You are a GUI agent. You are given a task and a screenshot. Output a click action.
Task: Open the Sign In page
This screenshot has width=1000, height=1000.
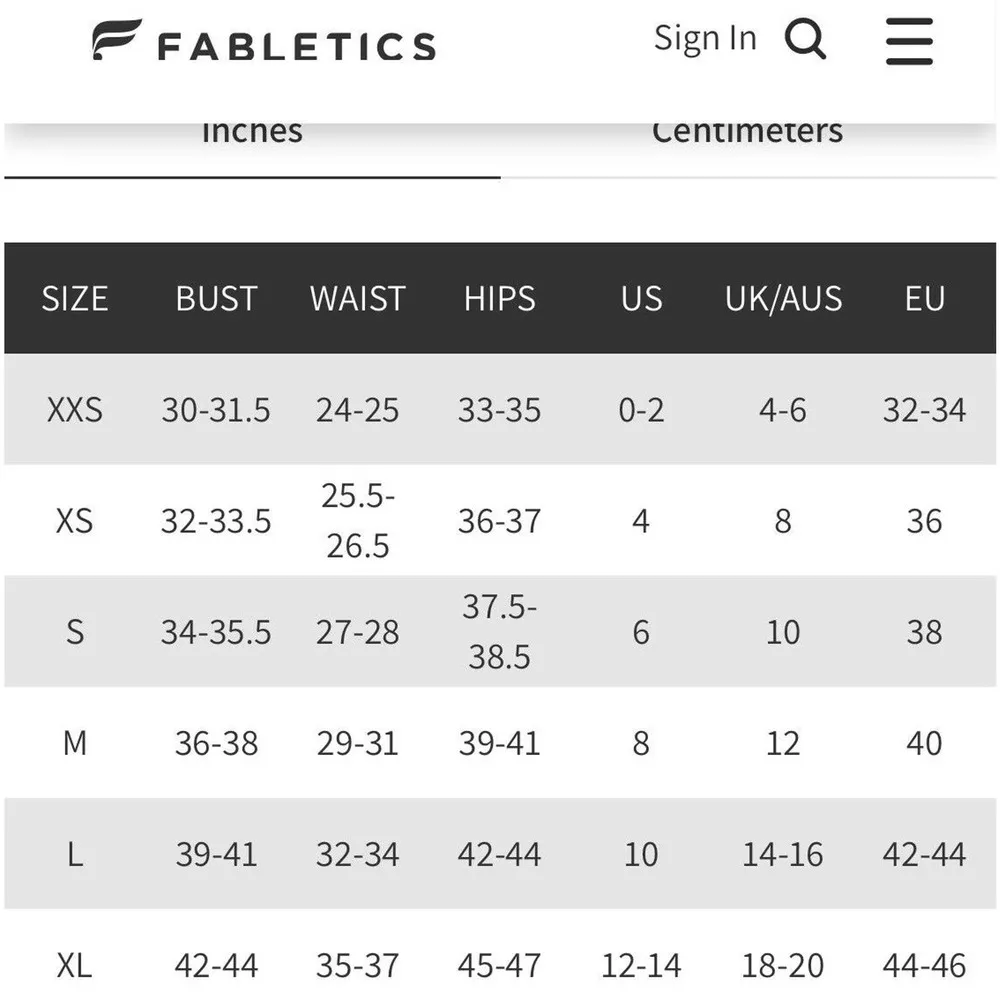click(705, 38)
